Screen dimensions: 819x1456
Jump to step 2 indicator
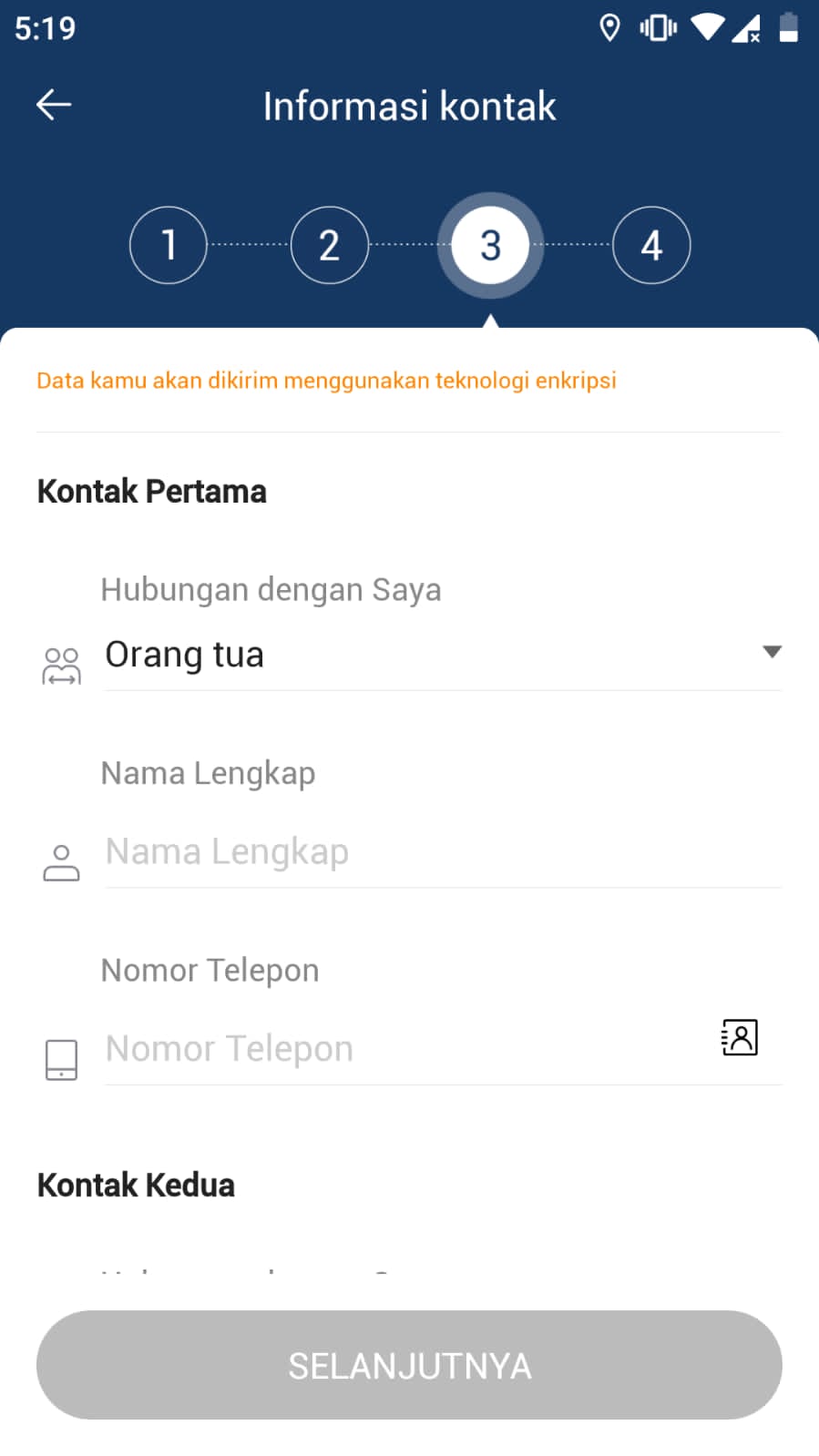[x=329, y=245]
